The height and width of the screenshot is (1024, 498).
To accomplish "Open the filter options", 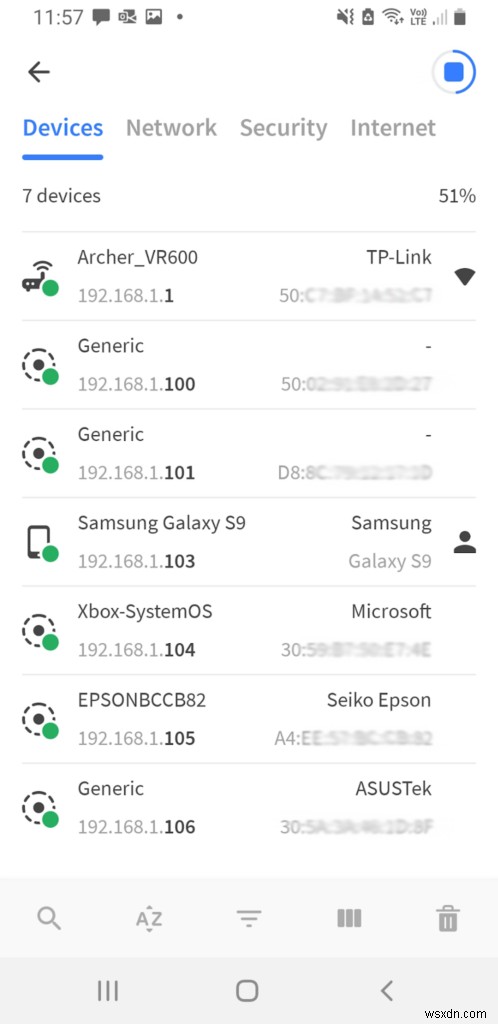I will 249,920.
